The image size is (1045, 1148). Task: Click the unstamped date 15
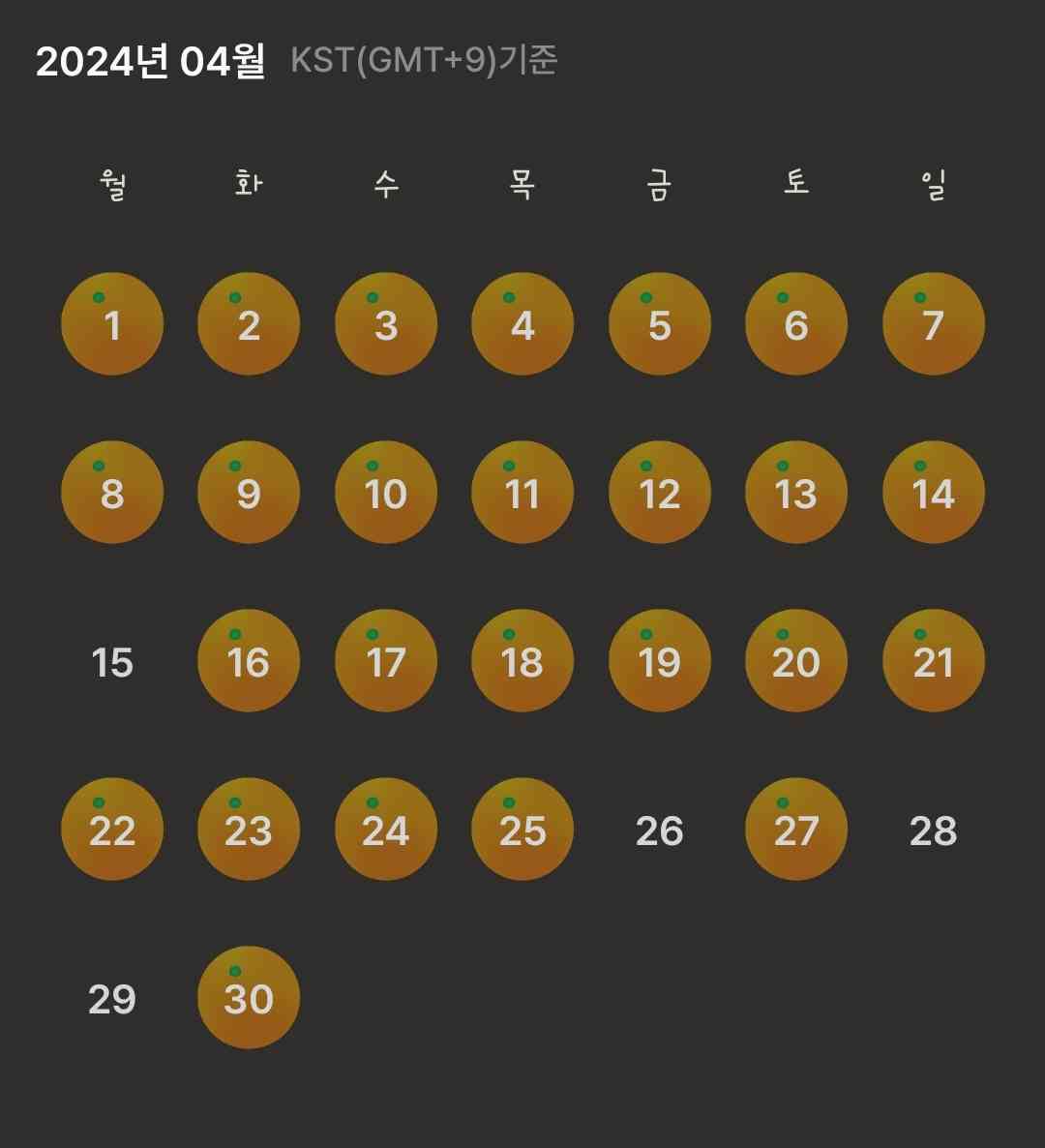pos(111,663)
